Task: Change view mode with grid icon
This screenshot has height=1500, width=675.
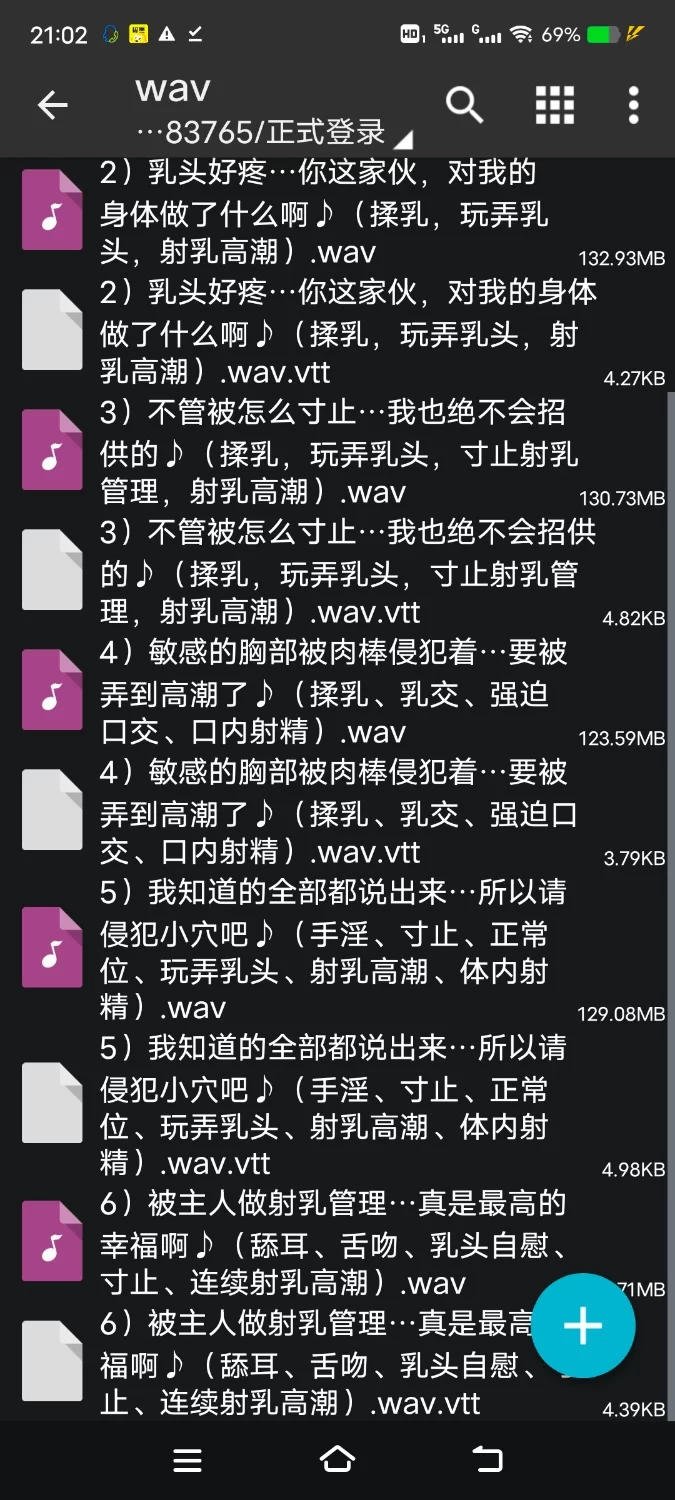Action: [554, 104]
